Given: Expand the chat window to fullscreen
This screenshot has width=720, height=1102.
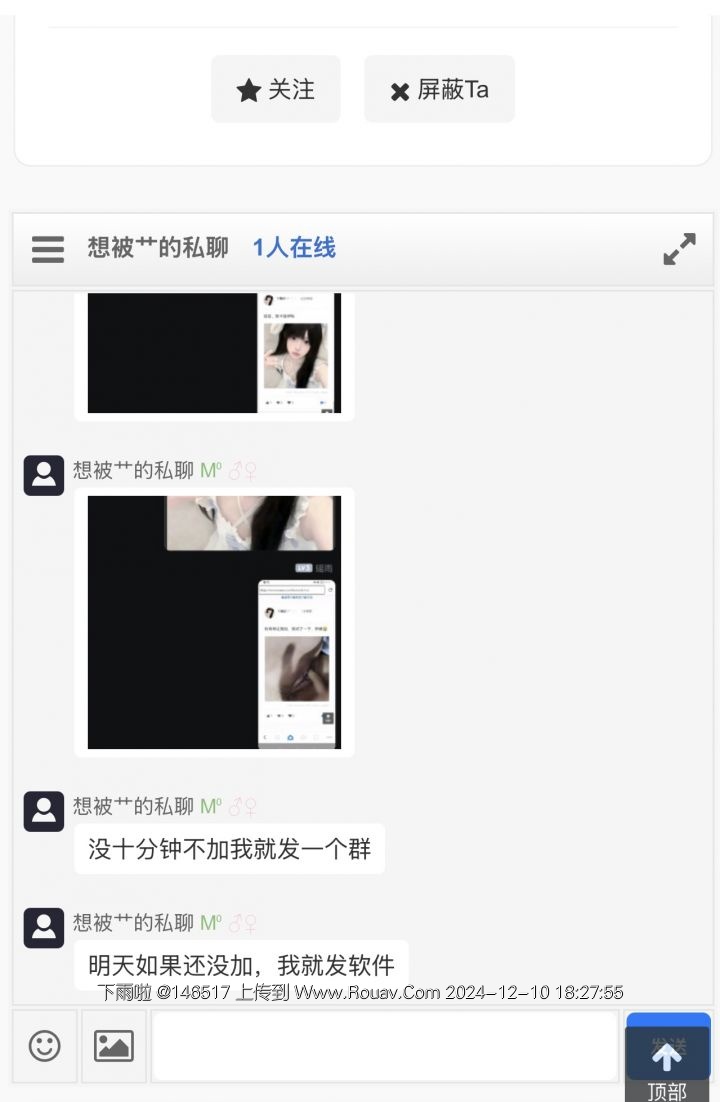Looking at the screenshot, I should (x=679, y=249).
